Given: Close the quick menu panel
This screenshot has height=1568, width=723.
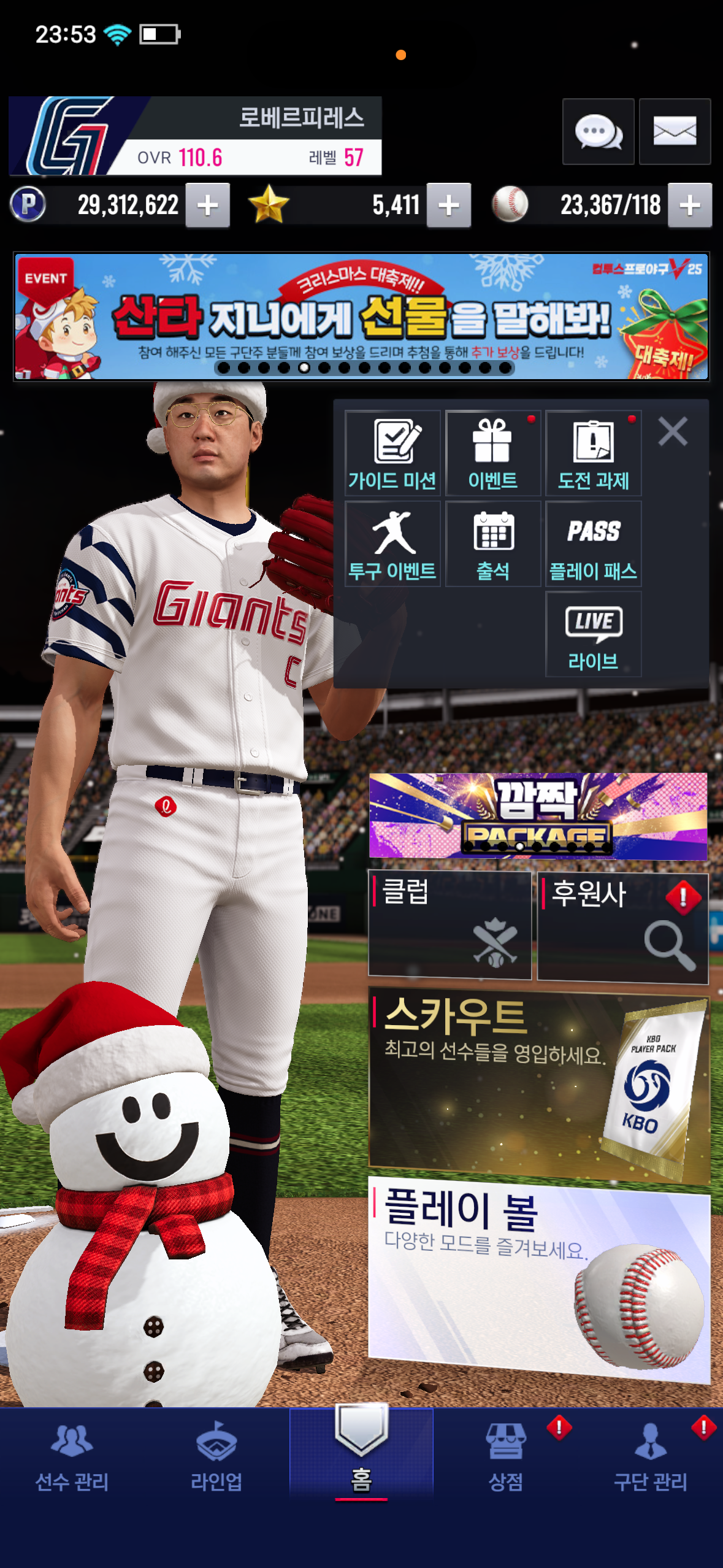Looking at the screenshot, I should click(673, 431).
